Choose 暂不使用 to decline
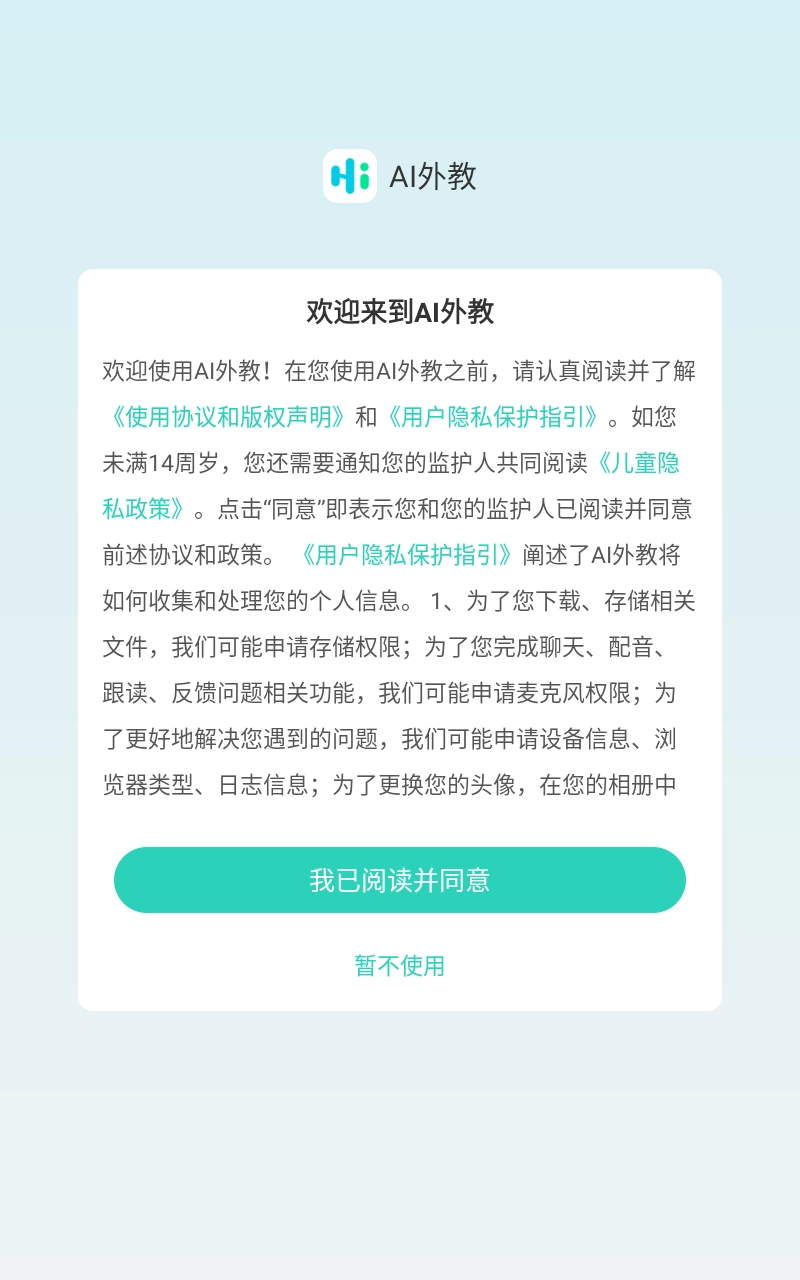Viewport: 800px width, 1280px height. pyautogui.click(x=399, y=965)
